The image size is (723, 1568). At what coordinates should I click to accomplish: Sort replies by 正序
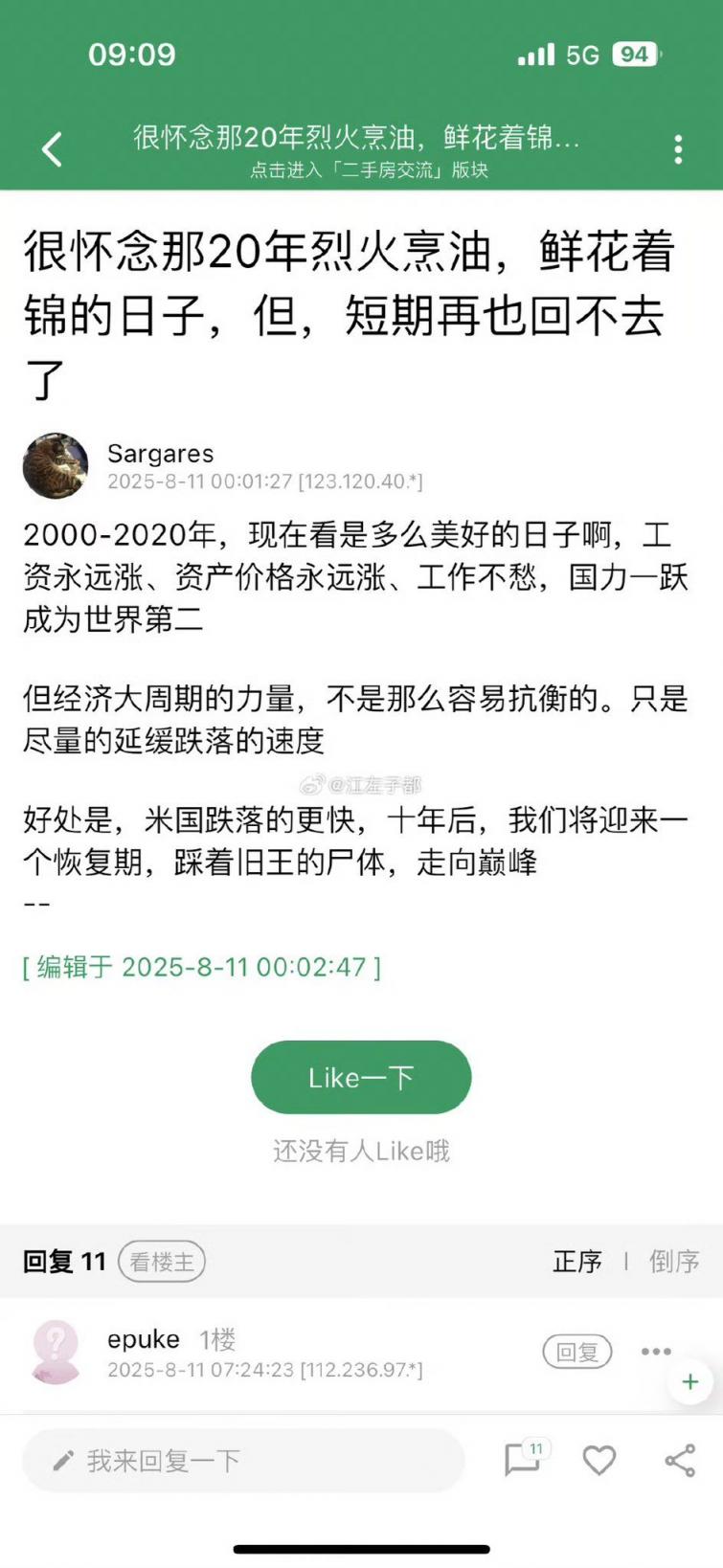click(576, 1262)
